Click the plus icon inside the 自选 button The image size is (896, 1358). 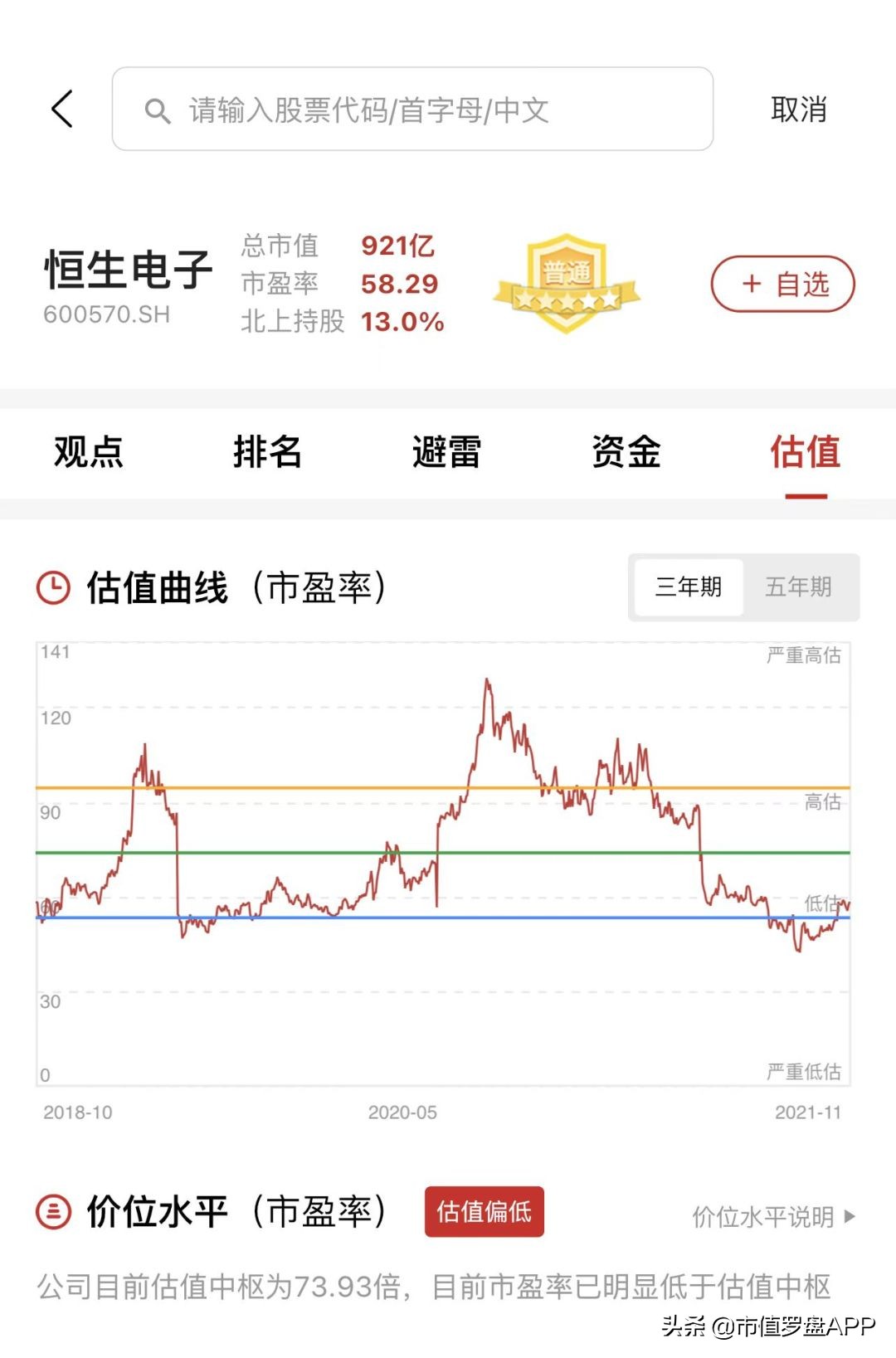tap(751, 283)
